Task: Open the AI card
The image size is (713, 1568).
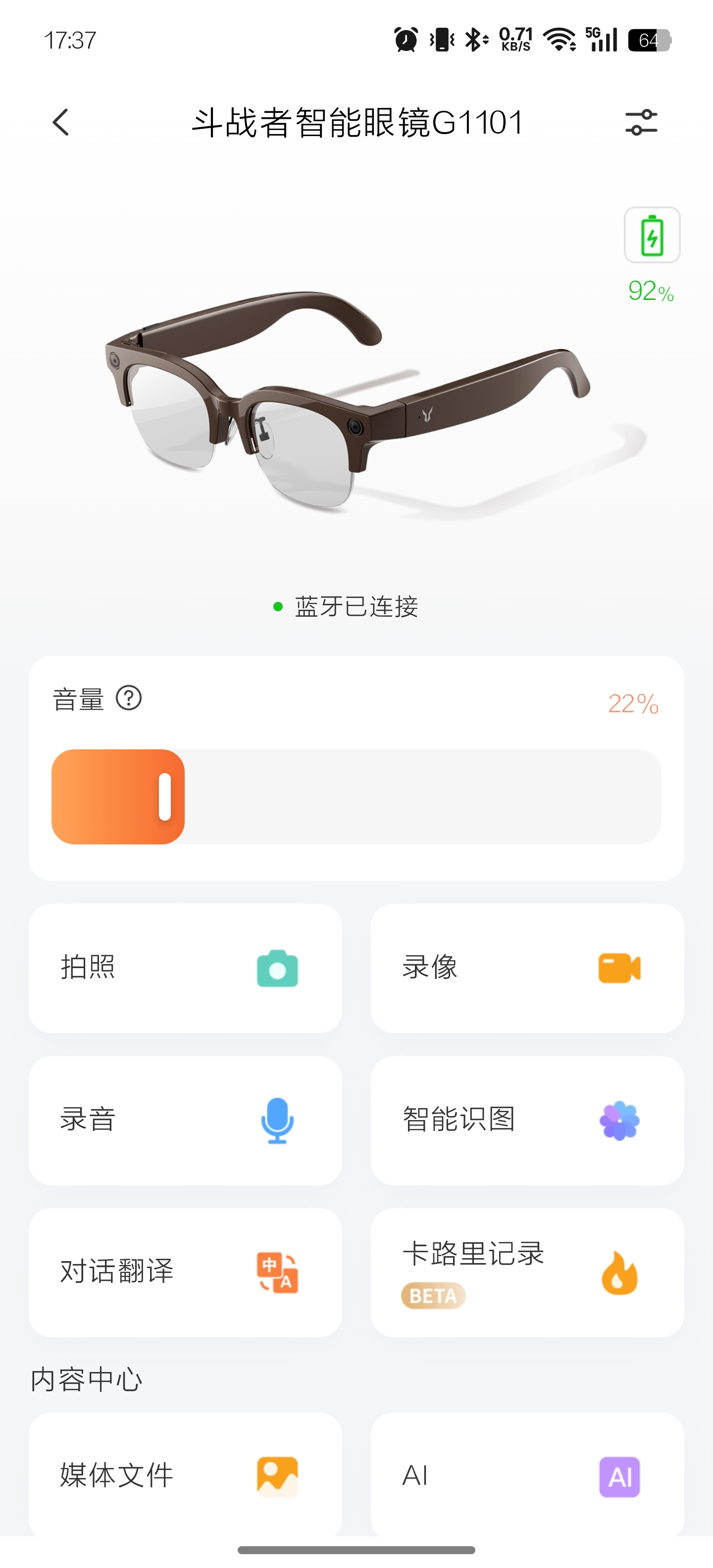Action: click(527, 1475)
